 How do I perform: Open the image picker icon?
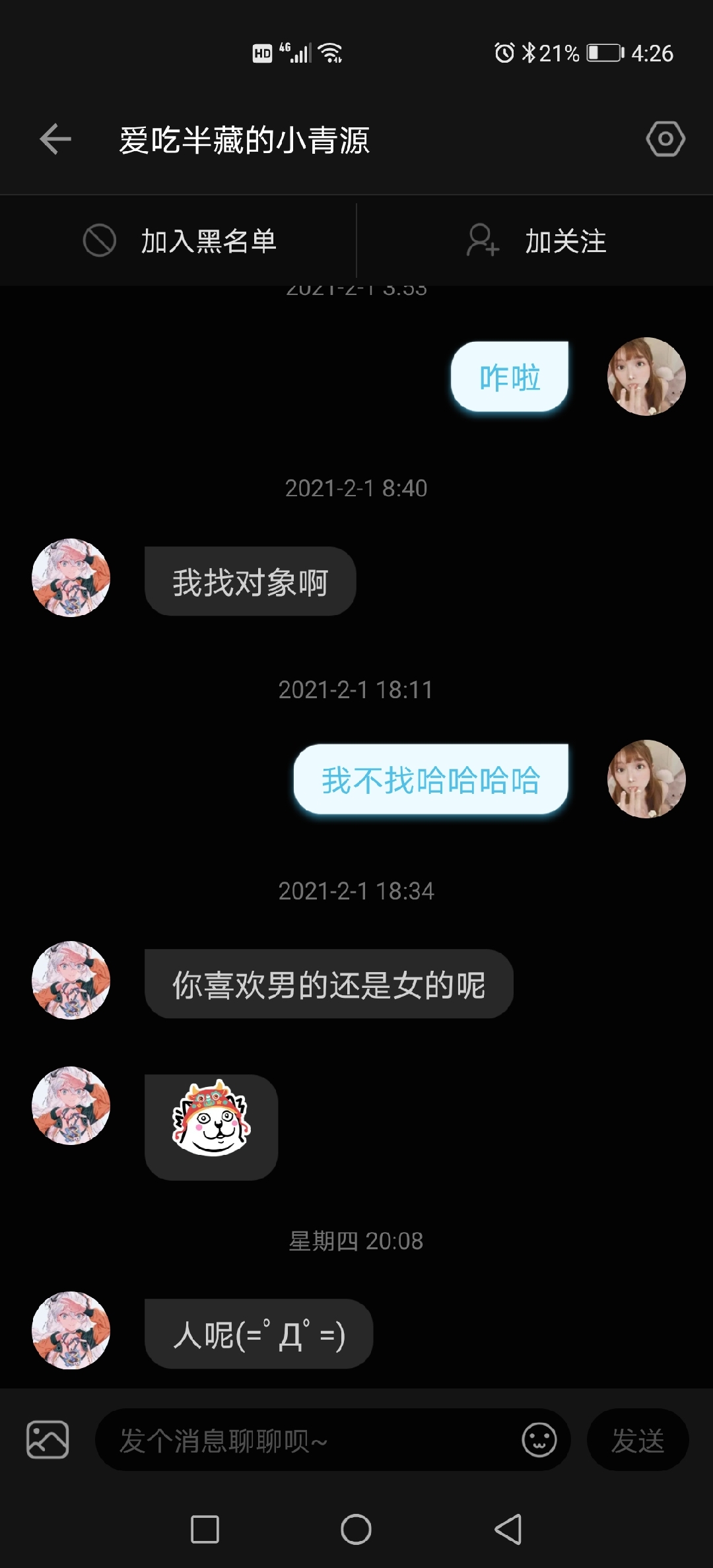click(48, 1439)
